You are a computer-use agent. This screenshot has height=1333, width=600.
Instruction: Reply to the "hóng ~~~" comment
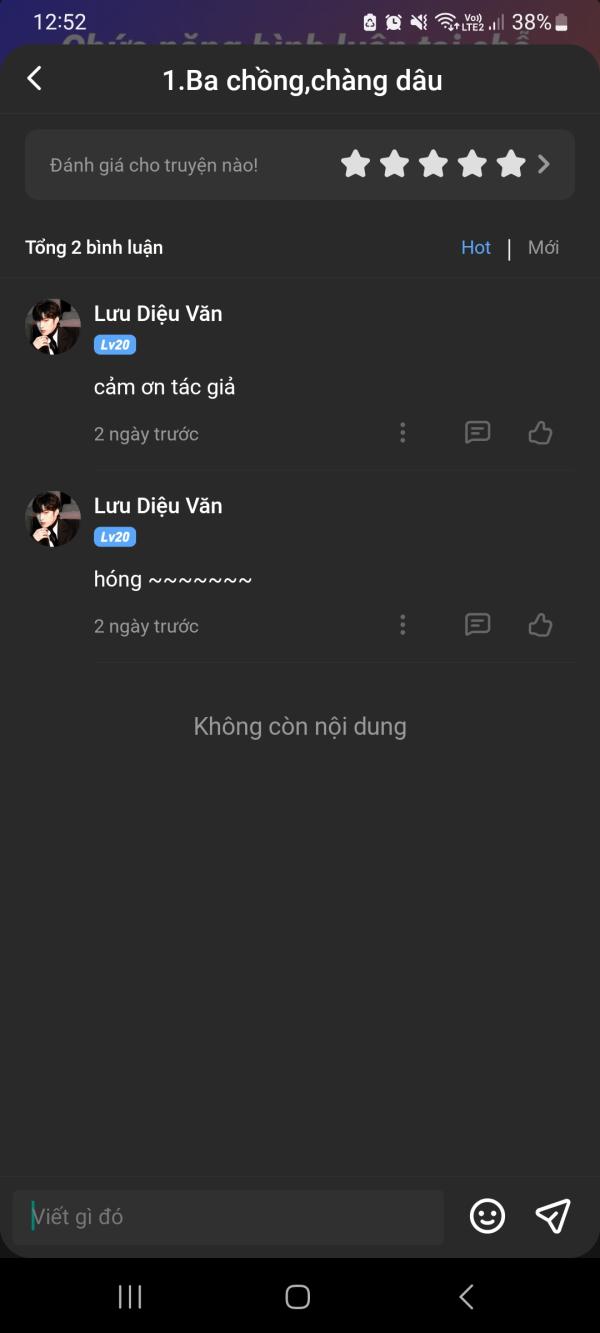(x=478, y=625)
